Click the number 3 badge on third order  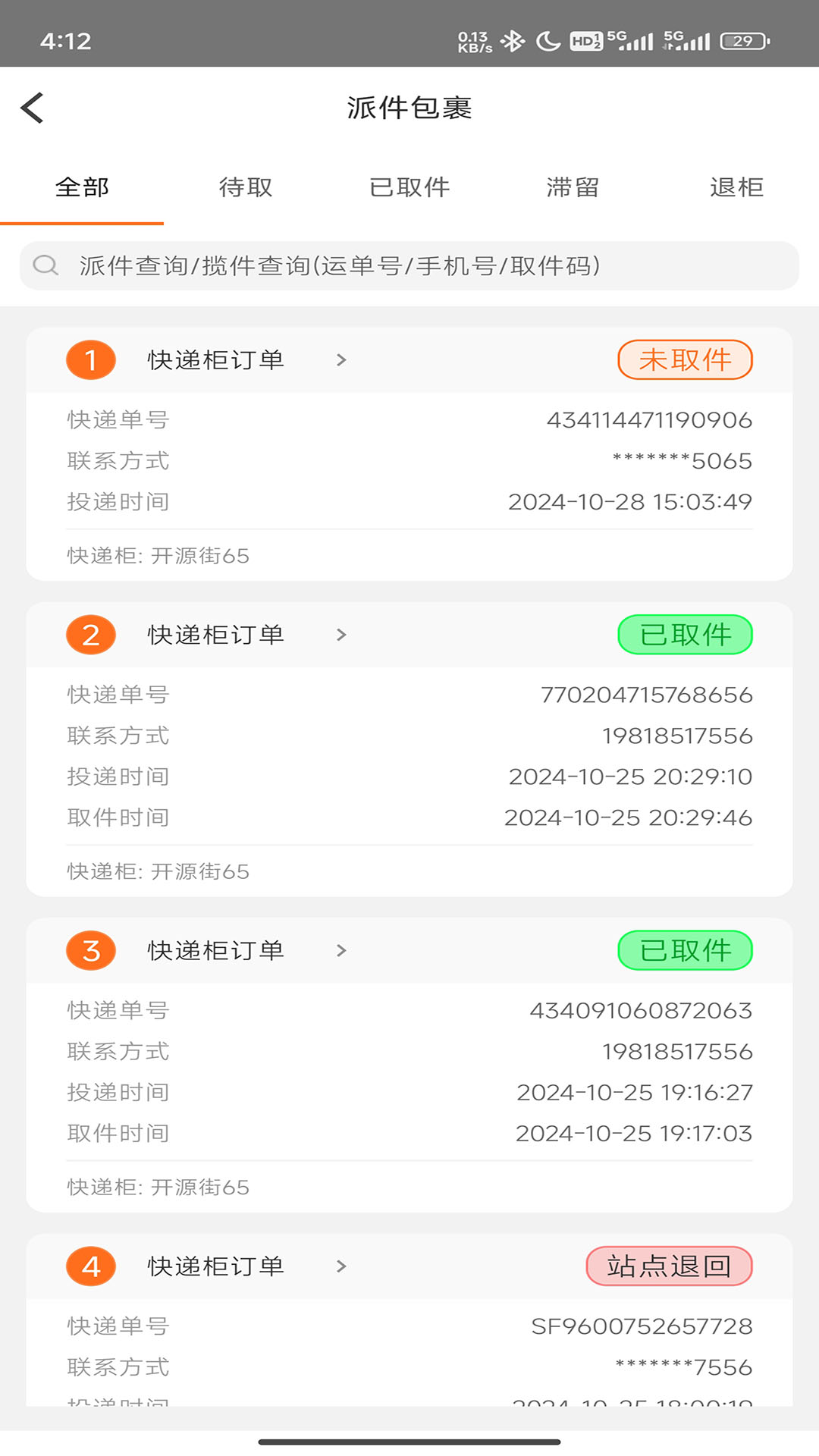90,950
